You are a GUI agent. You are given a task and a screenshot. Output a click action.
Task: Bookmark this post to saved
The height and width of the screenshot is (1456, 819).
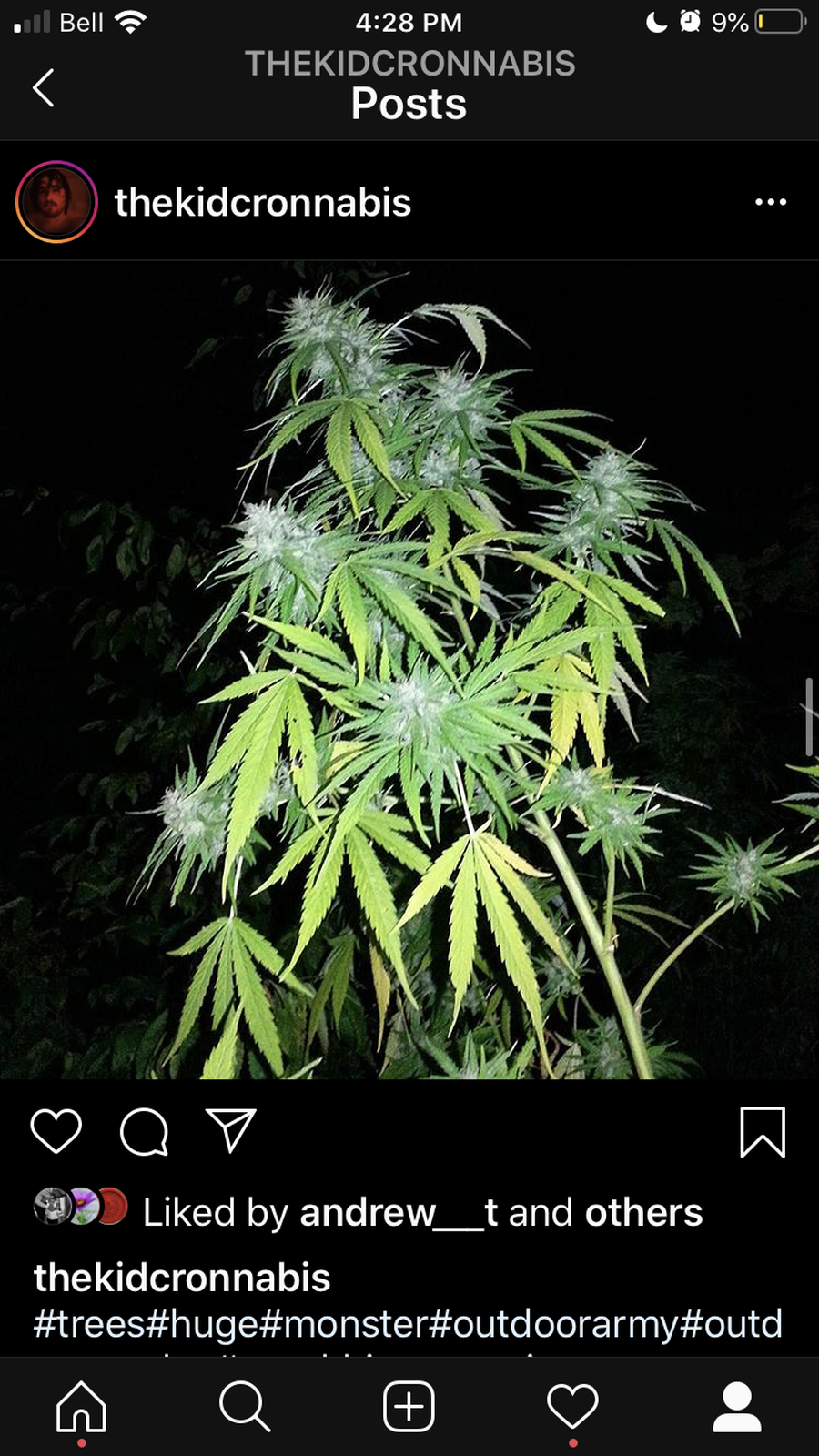tap(762, 1132)
